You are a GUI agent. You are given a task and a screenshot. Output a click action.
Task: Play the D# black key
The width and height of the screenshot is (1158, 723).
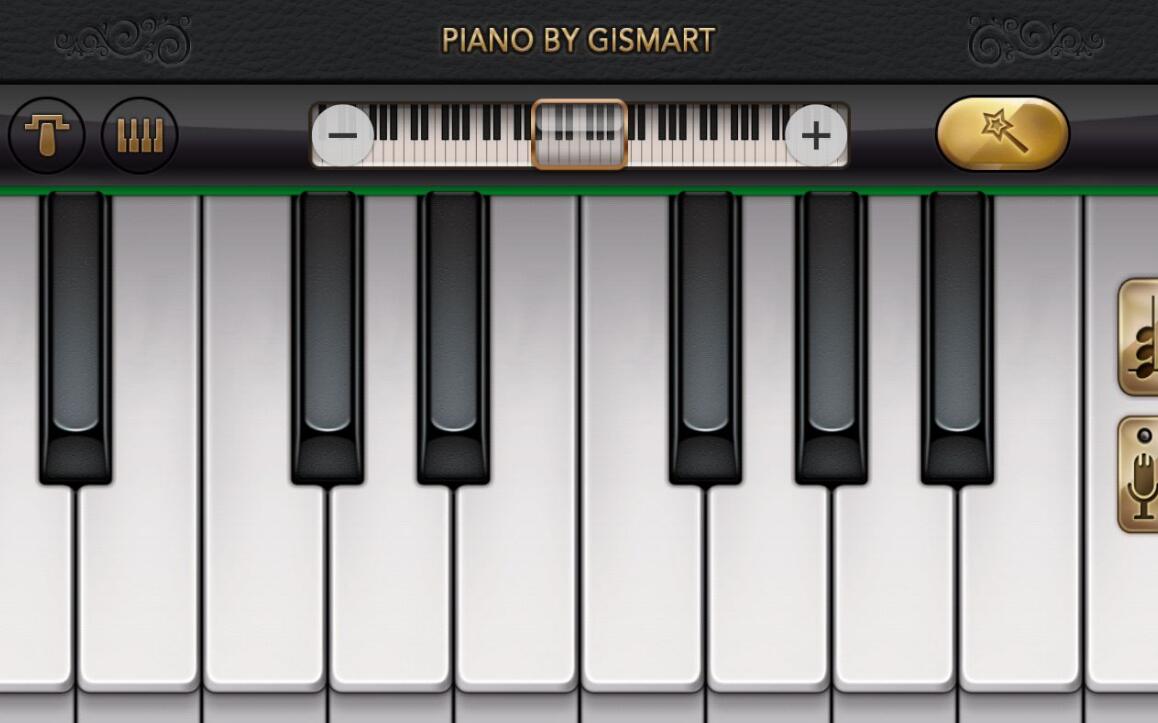click(x=453, y=340)
